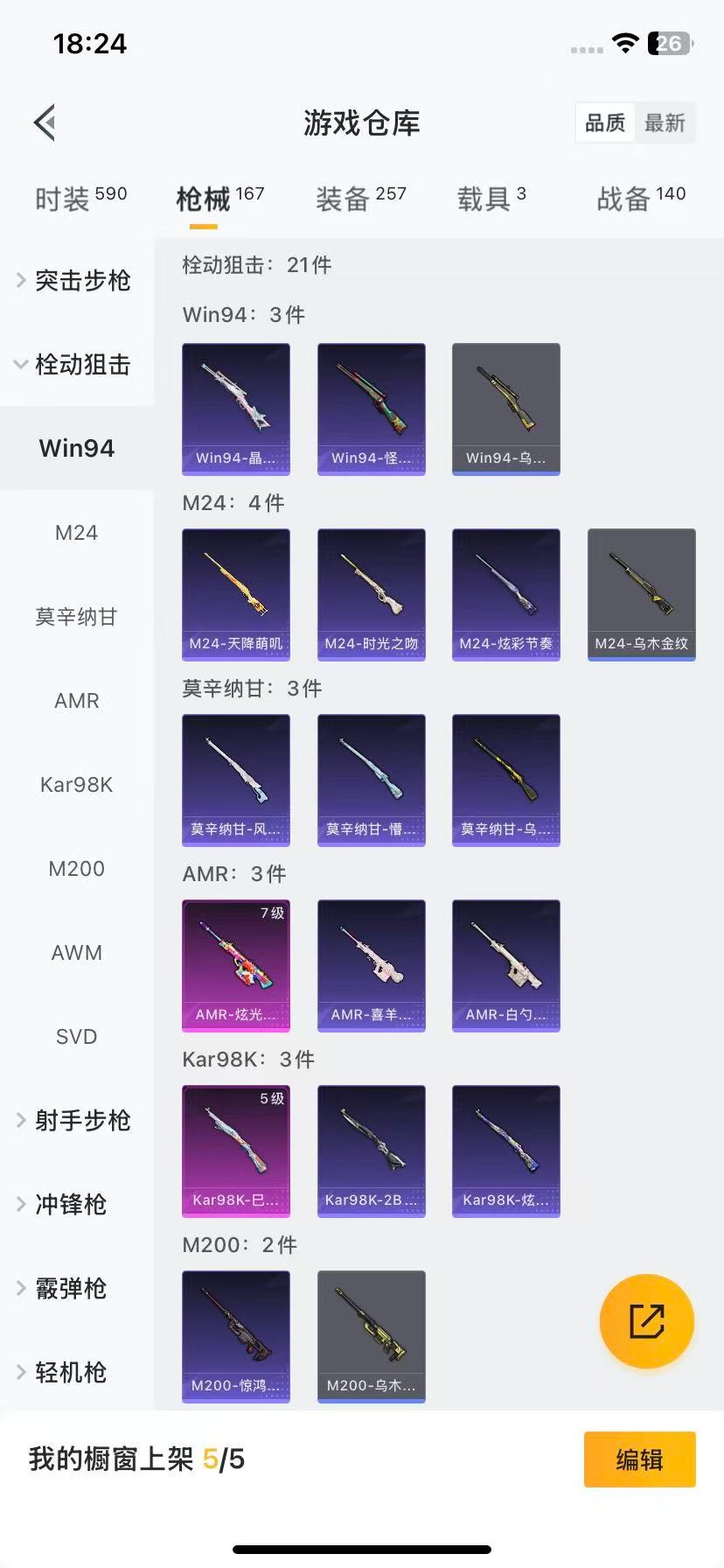724x1568 pixels.
Task: Switch to the 装备 257 tab
Action: tap(361, 196)
